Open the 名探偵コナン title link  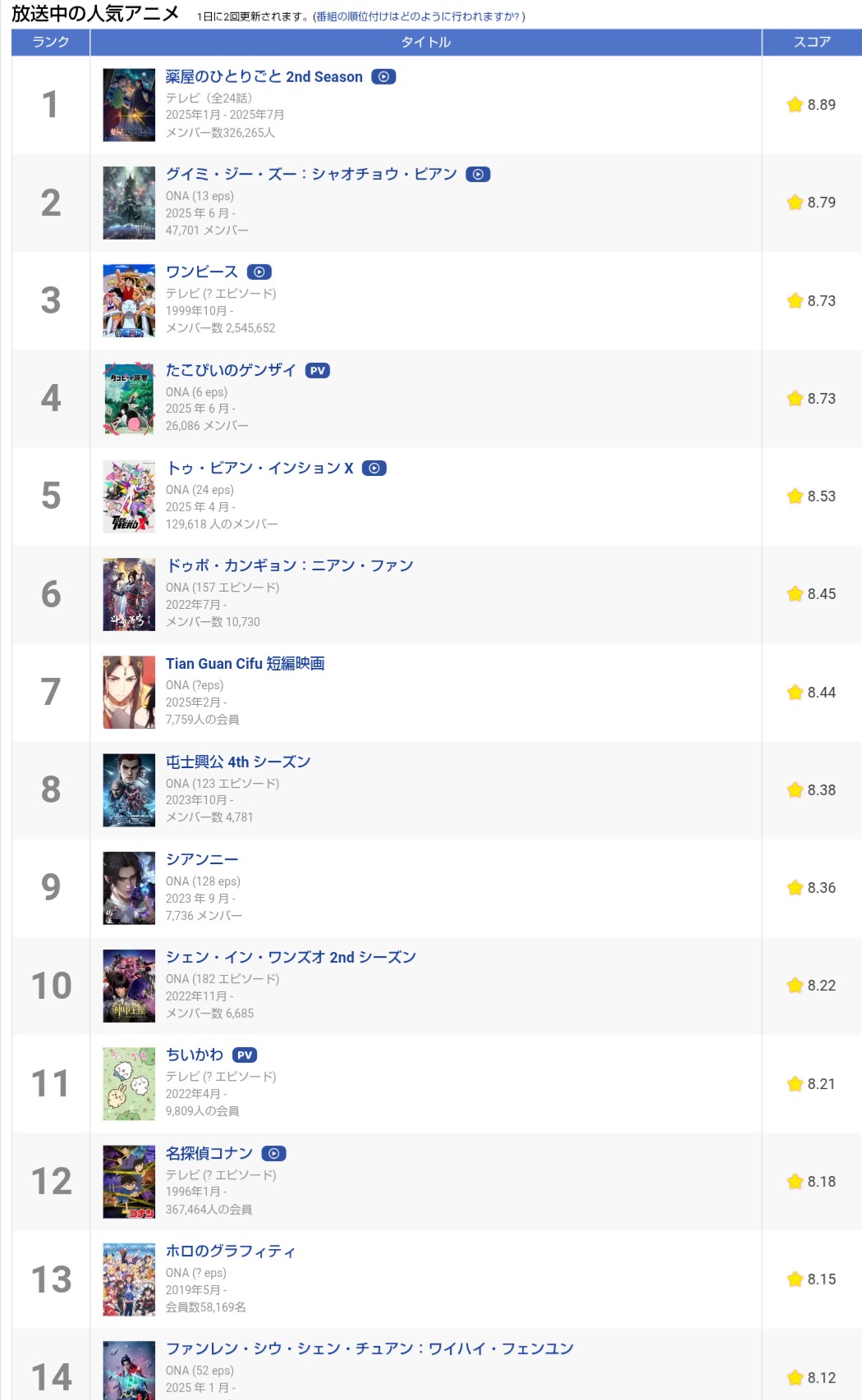pos(209,1153)
